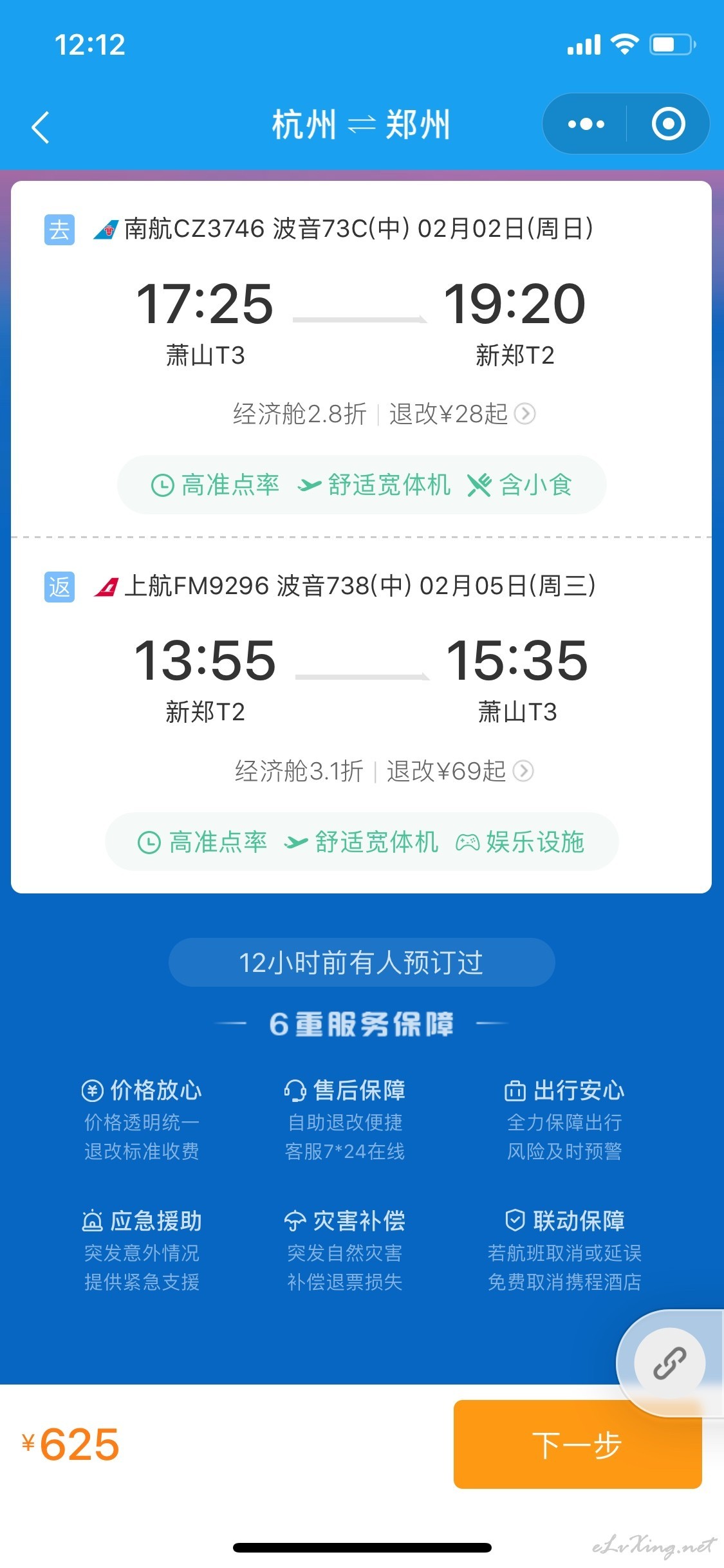Image resolution: width=724 pixels, height=1568 pixels.
Task: Close the mini-program with the circle icon
Action: click(668, 124)
